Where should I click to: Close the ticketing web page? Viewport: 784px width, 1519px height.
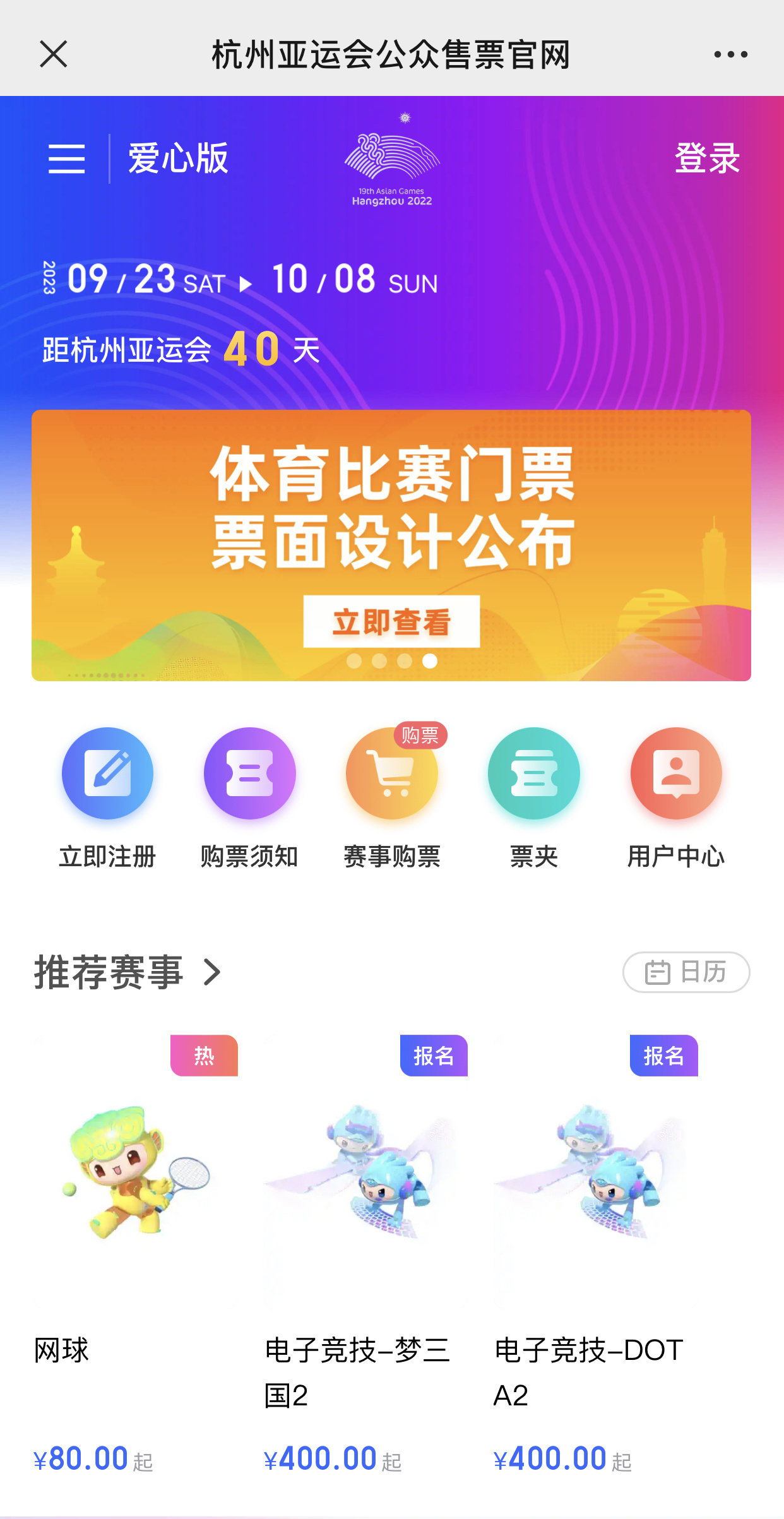click(x=54, y=54)
